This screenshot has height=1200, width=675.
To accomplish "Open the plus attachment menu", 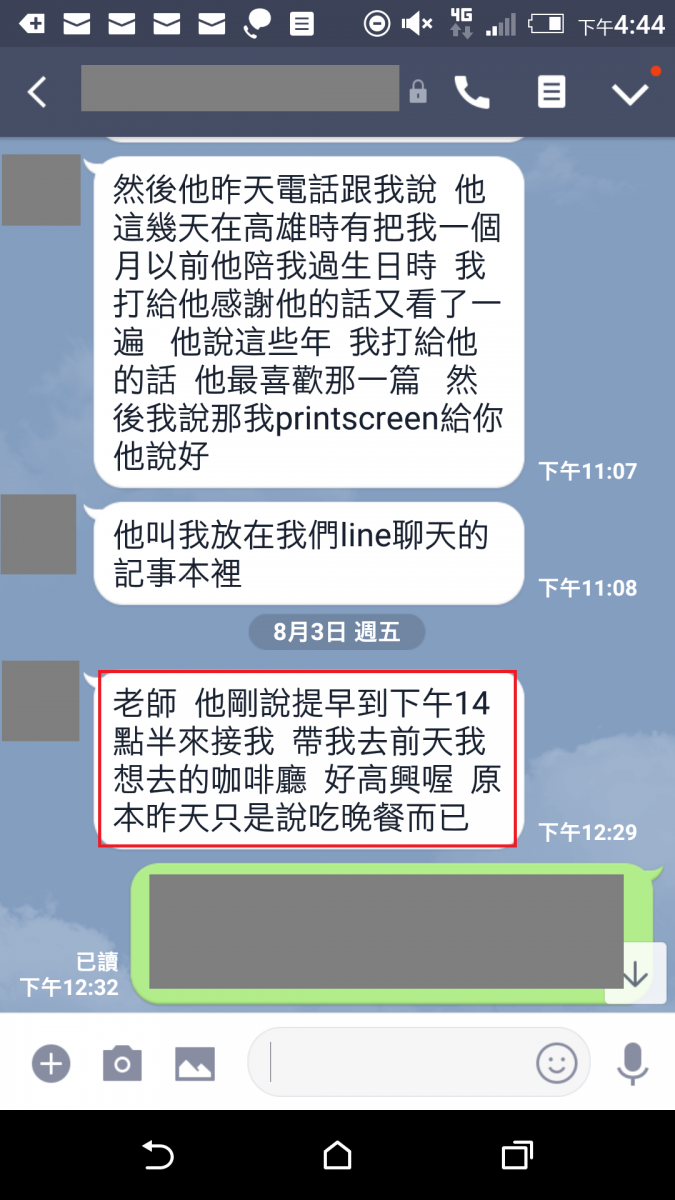I will pos(50,1063).
